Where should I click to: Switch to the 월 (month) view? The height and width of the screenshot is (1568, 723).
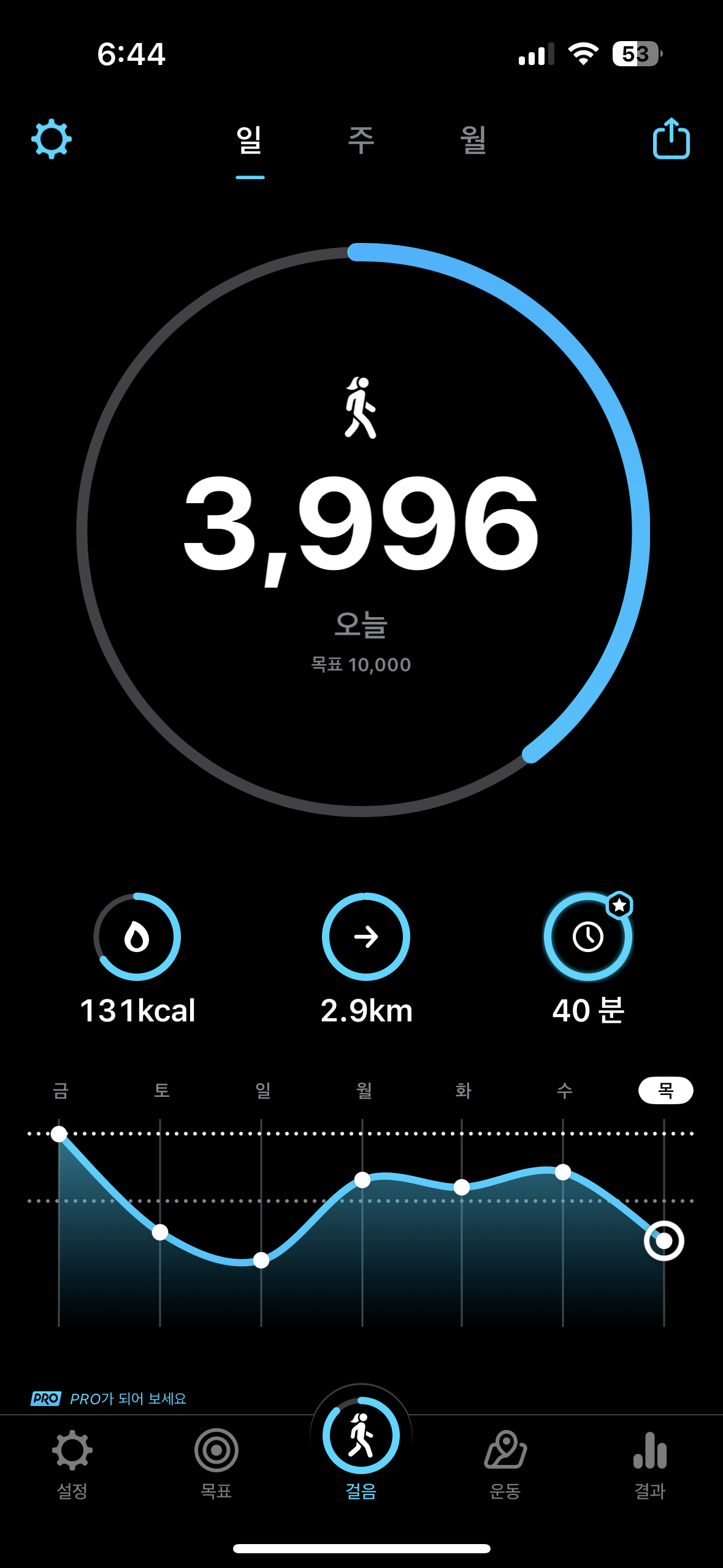click(x=473, y=140)
